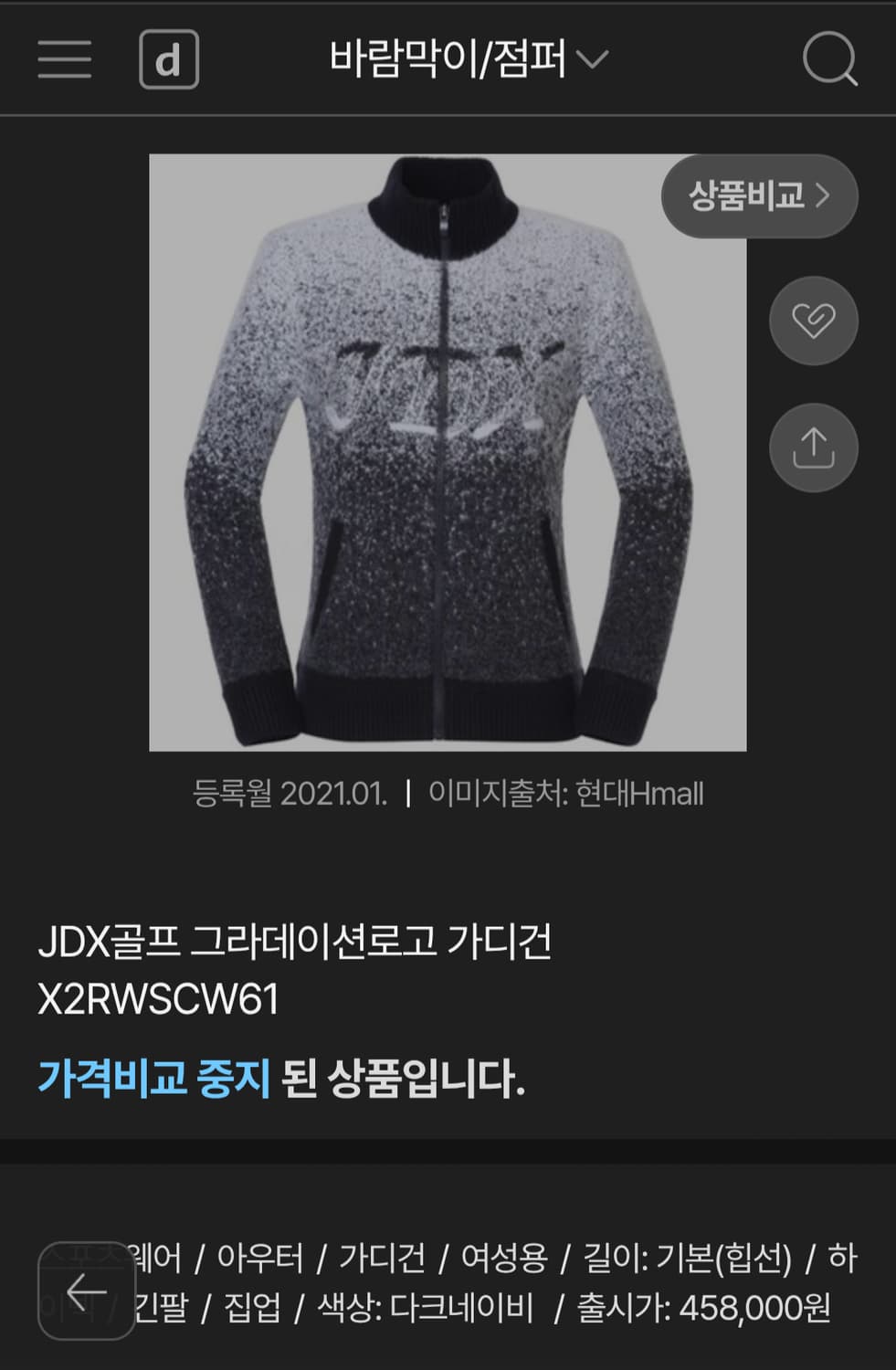The image size is (896, 1370).
Task: Click the Danawa 'd' logo
Action: 166,58
